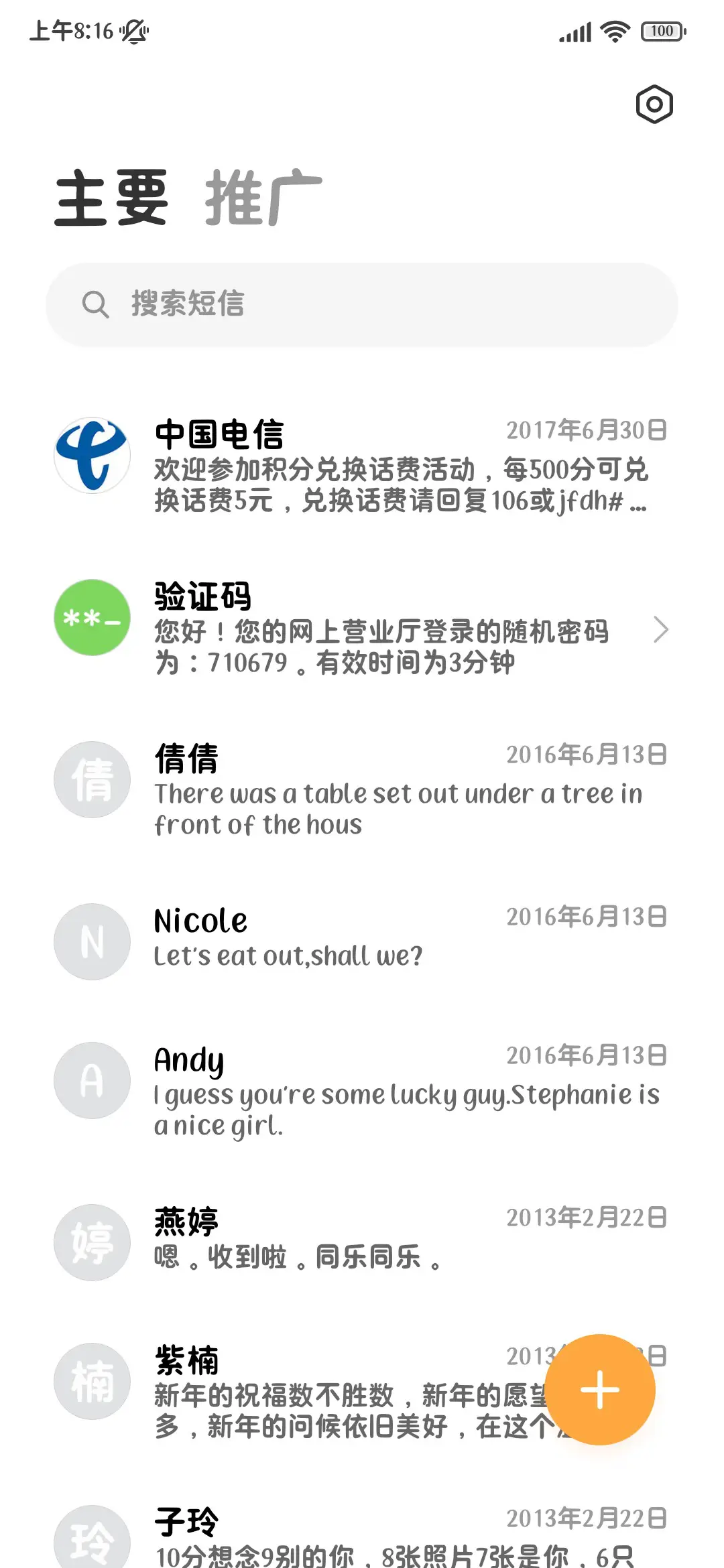The width and height of the screenshot is (724, 1568).
Task: Tap the orange new message plus button
Action: coord(600,1390)
